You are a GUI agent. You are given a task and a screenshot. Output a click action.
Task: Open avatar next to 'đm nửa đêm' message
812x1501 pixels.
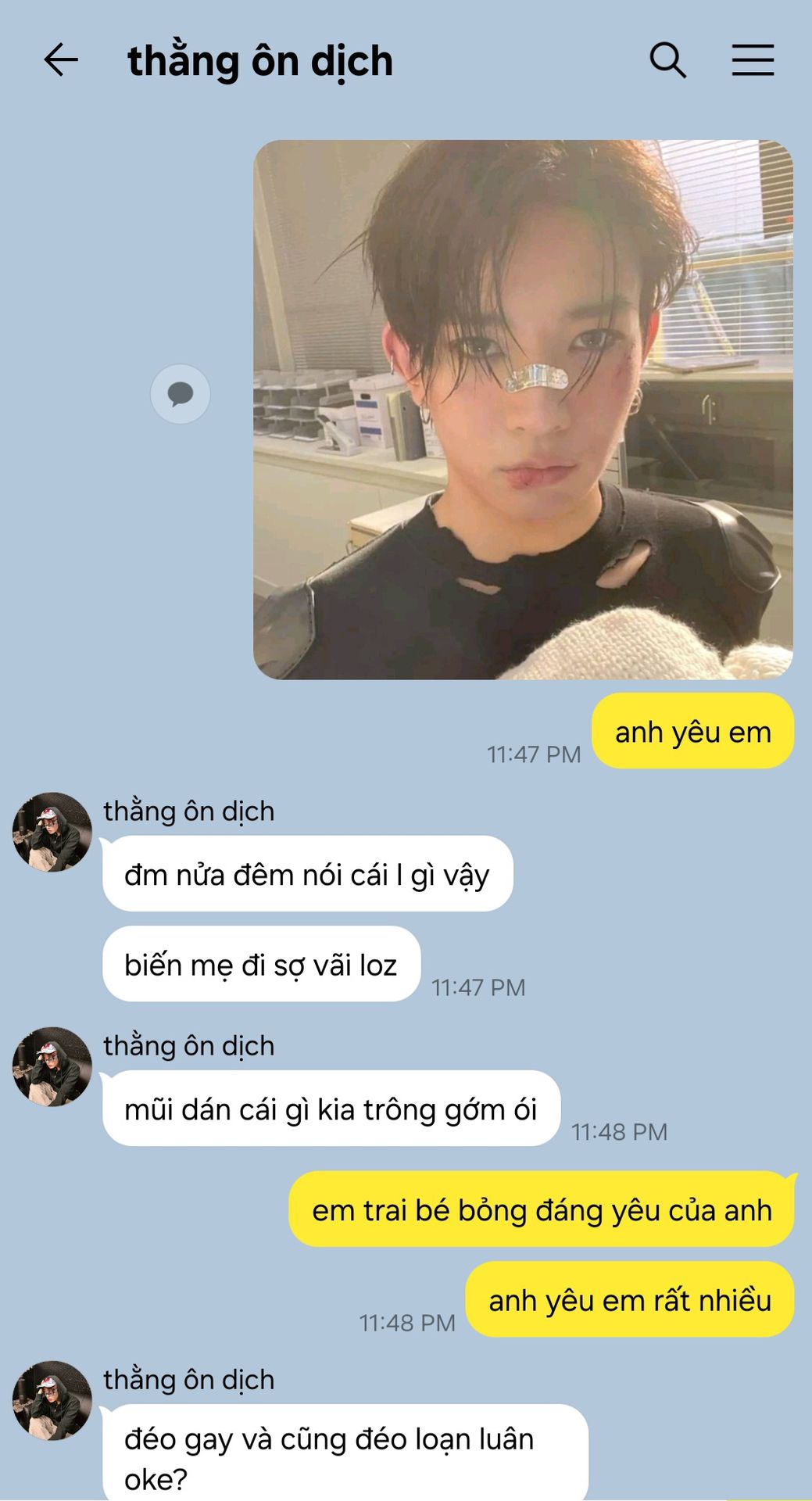tap(52, 832)
